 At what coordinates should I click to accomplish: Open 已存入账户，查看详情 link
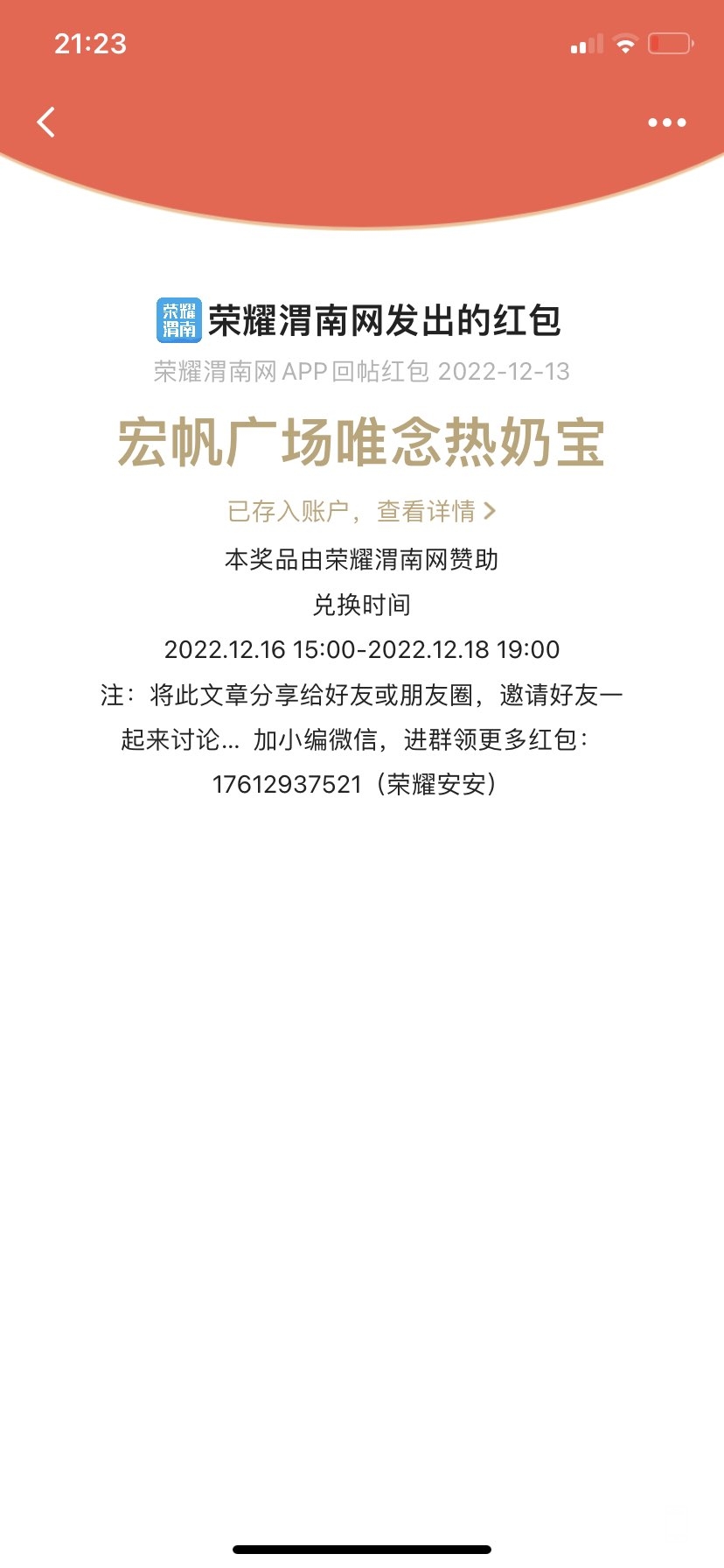(361, 511)
